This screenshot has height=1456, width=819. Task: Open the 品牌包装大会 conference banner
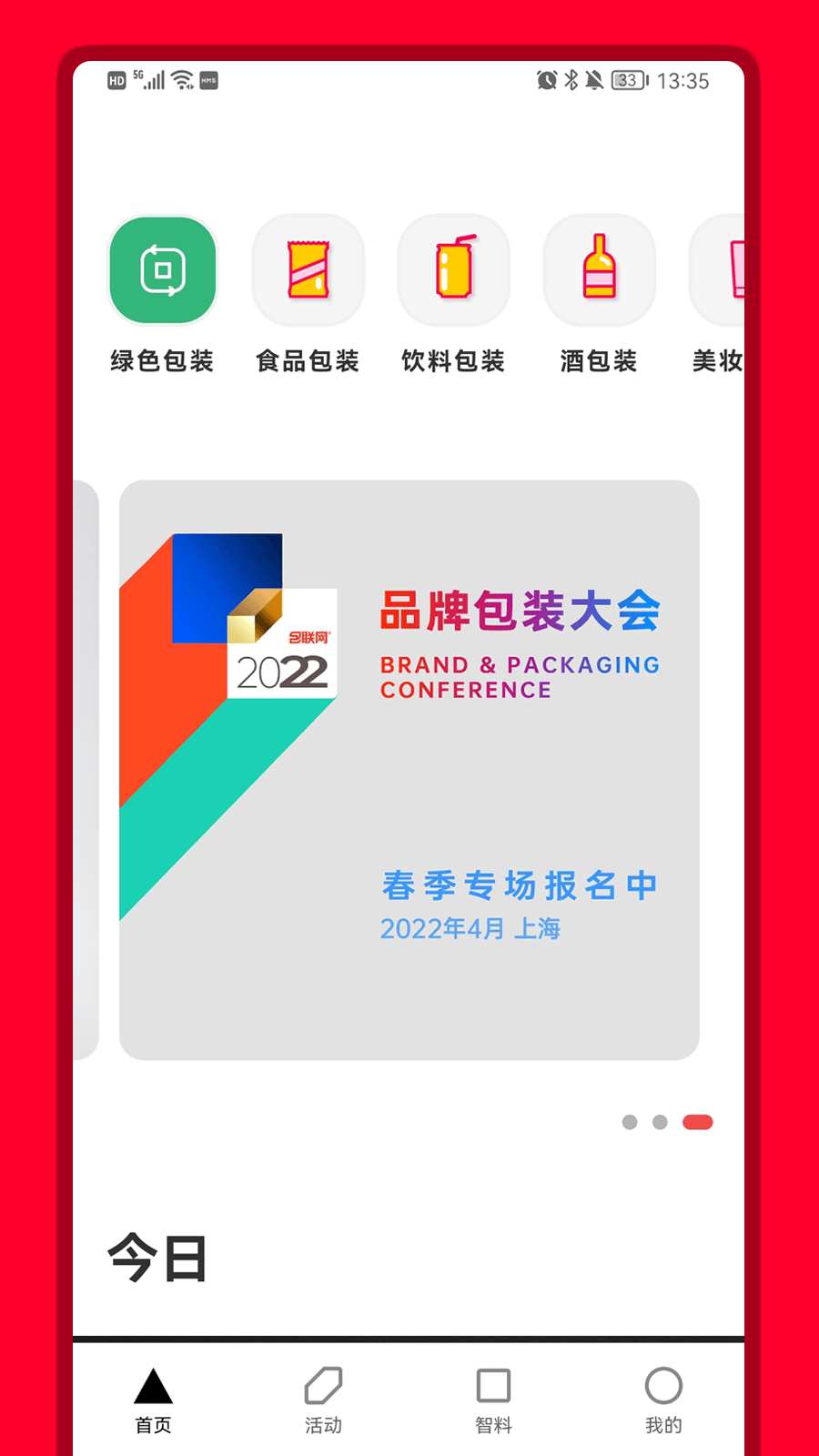point(409,770)
